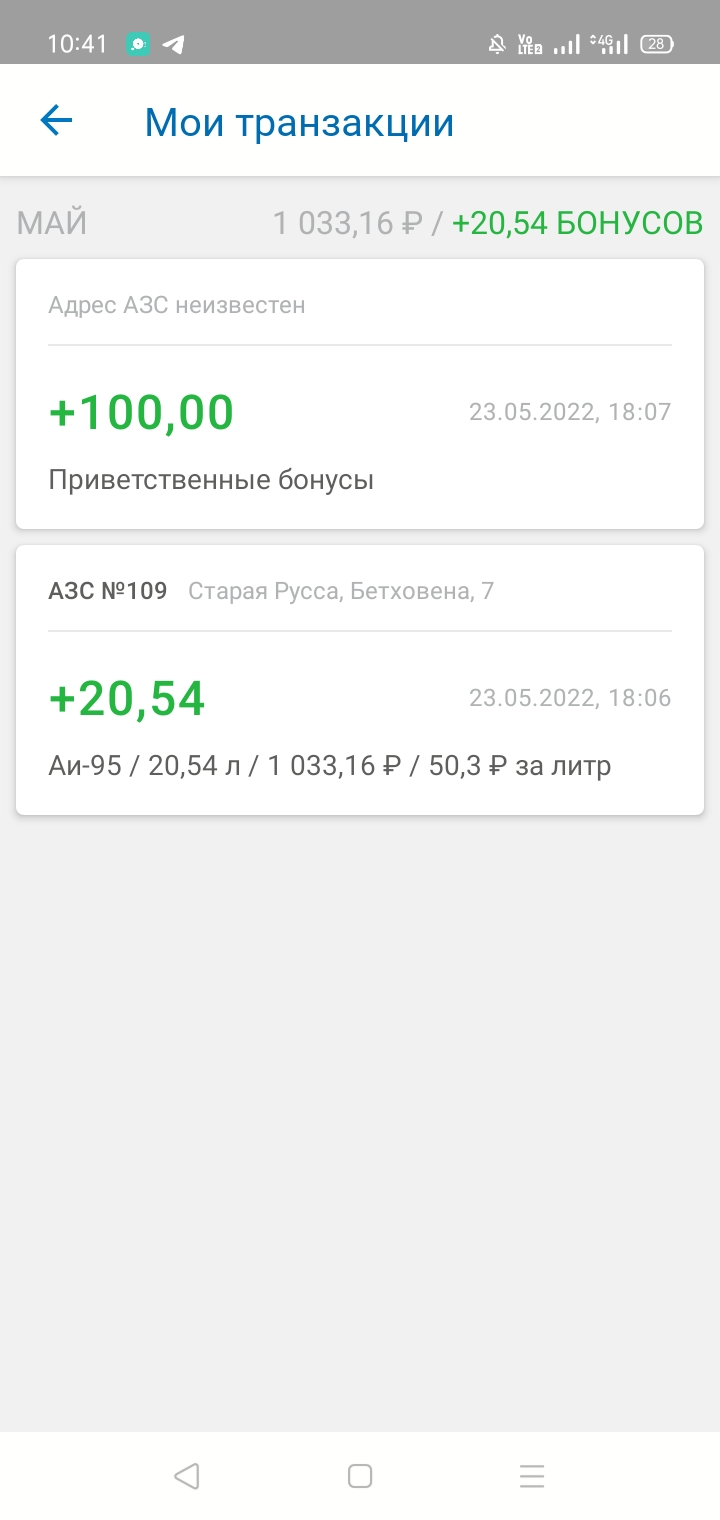
Task: Open the Приветственные бонусы +100,00 transaction
Action: click(360, 394)
